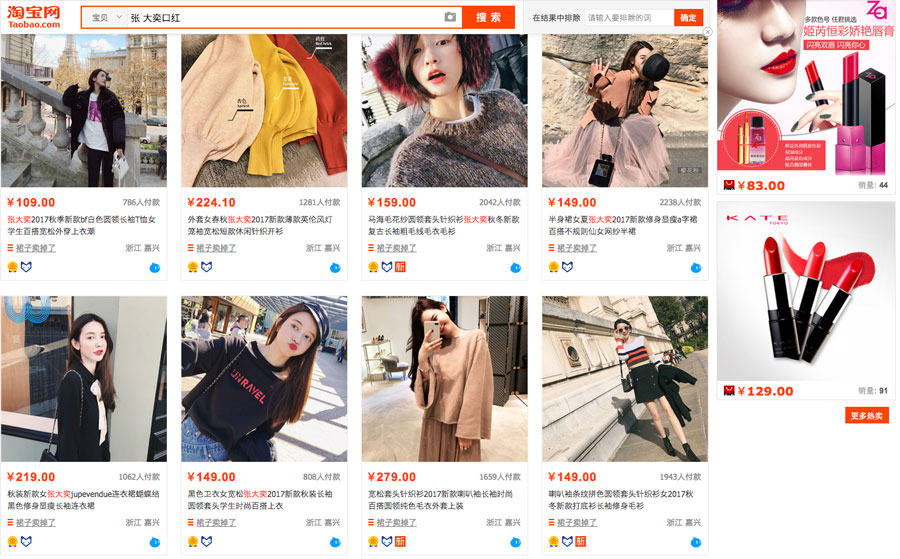900x559 pixels.
Task: Tap the 搜索 search button
Action: pyautogui.click(x=488, y=17)
